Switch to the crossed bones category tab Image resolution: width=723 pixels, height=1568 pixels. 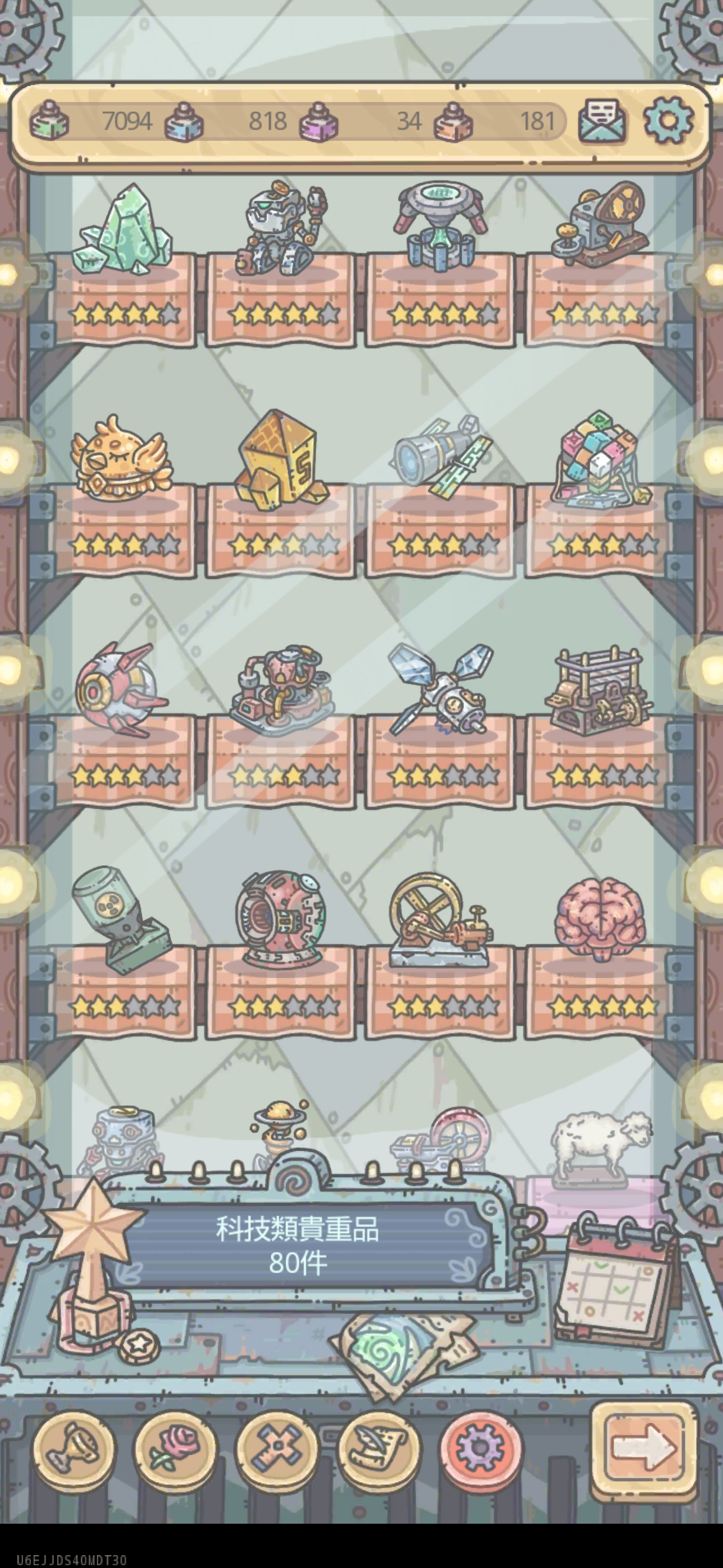[277, 1451]
